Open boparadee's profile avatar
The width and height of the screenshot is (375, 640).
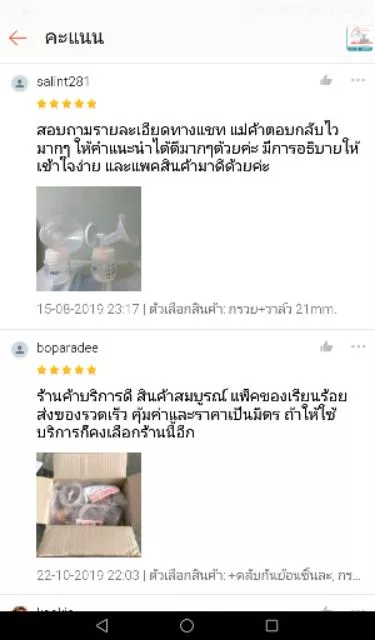click(19, 350)
